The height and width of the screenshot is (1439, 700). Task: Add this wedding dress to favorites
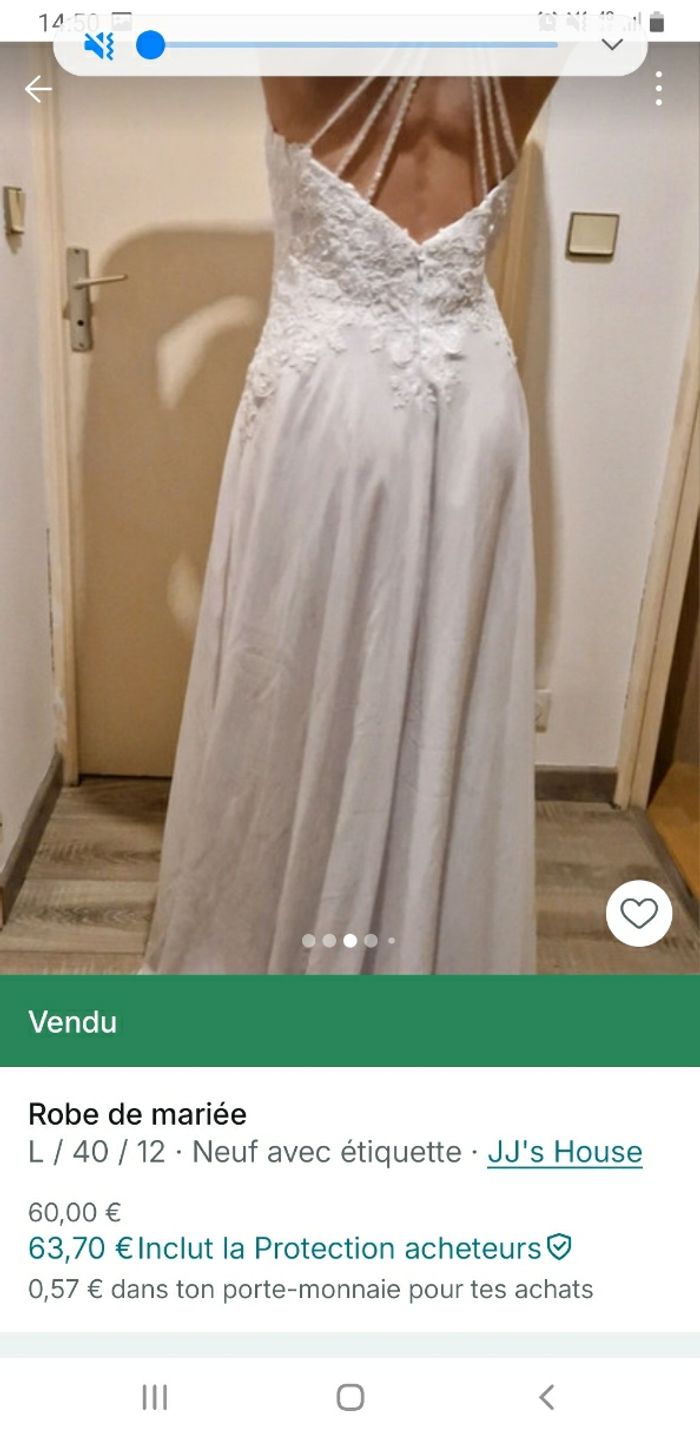639,913
